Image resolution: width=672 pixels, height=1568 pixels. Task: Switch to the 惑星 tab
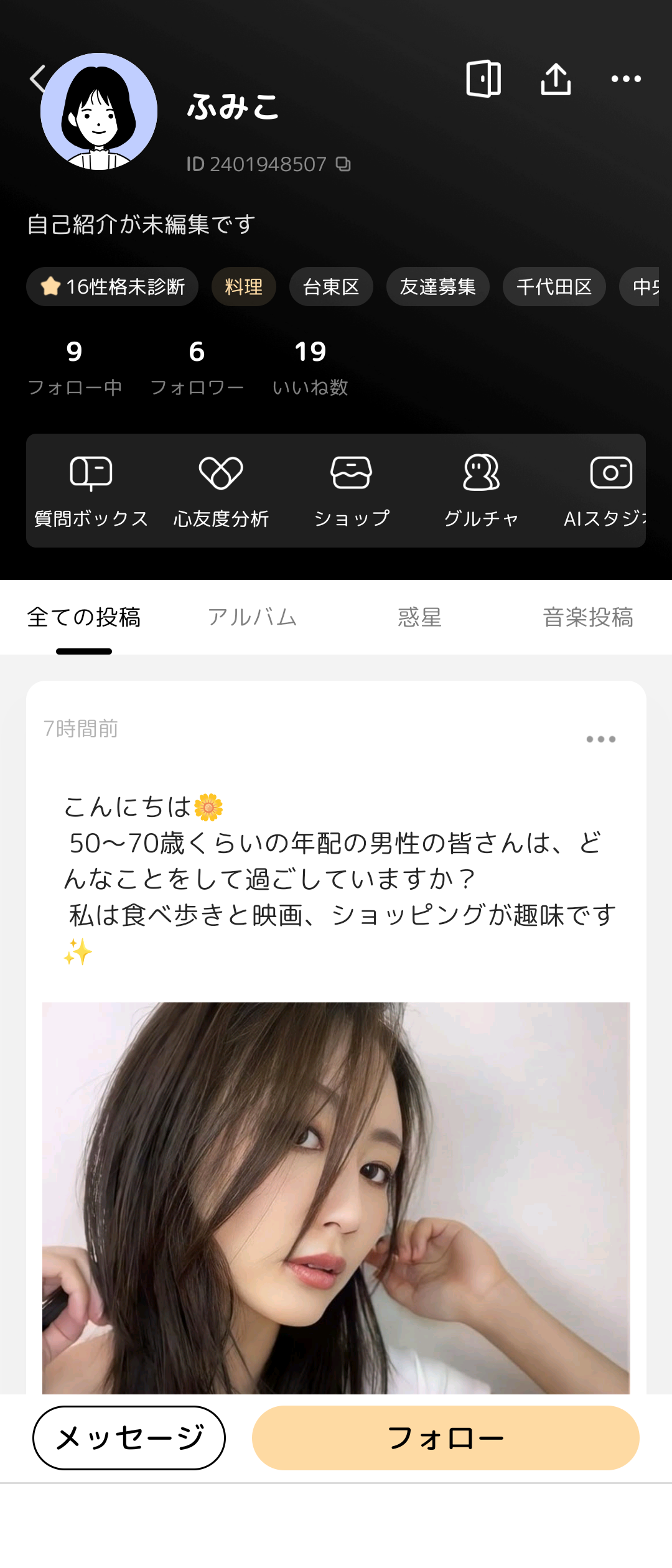[420, 617]
